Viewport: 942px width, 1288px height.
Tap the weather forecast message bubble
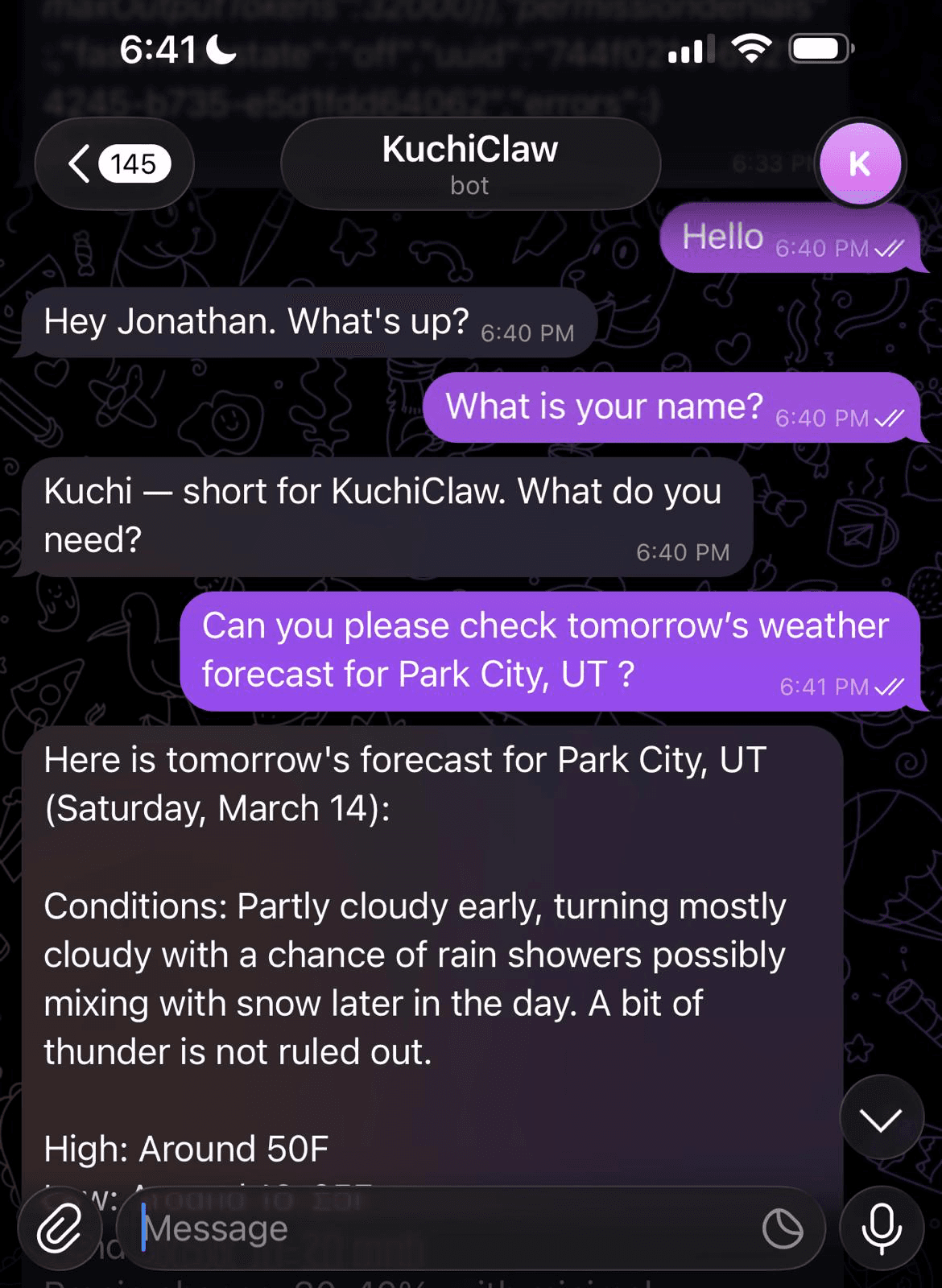(x=419, y=950)
